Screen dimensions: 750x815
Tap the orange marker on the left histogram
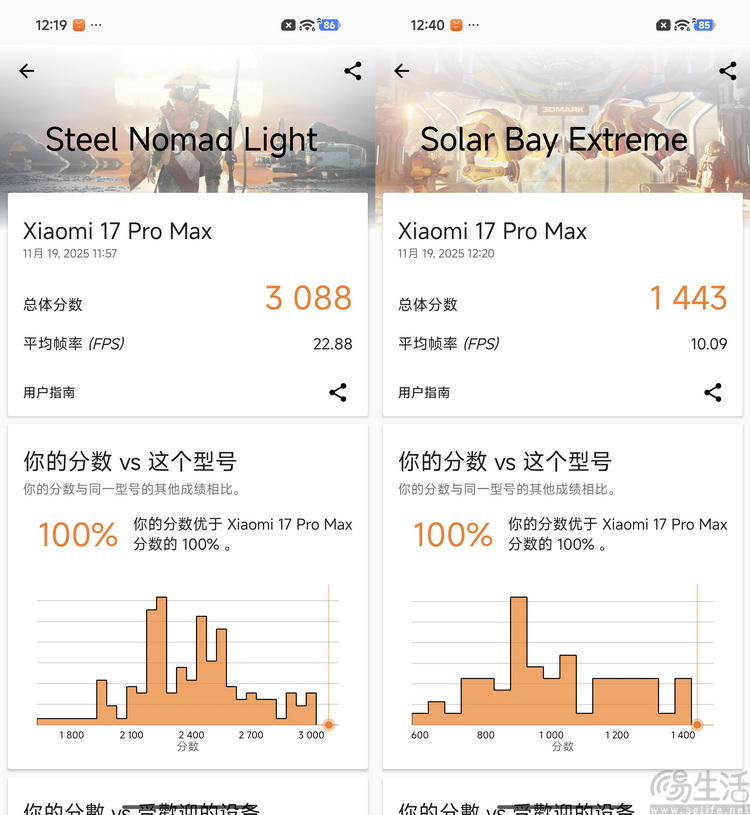point(328,722)
